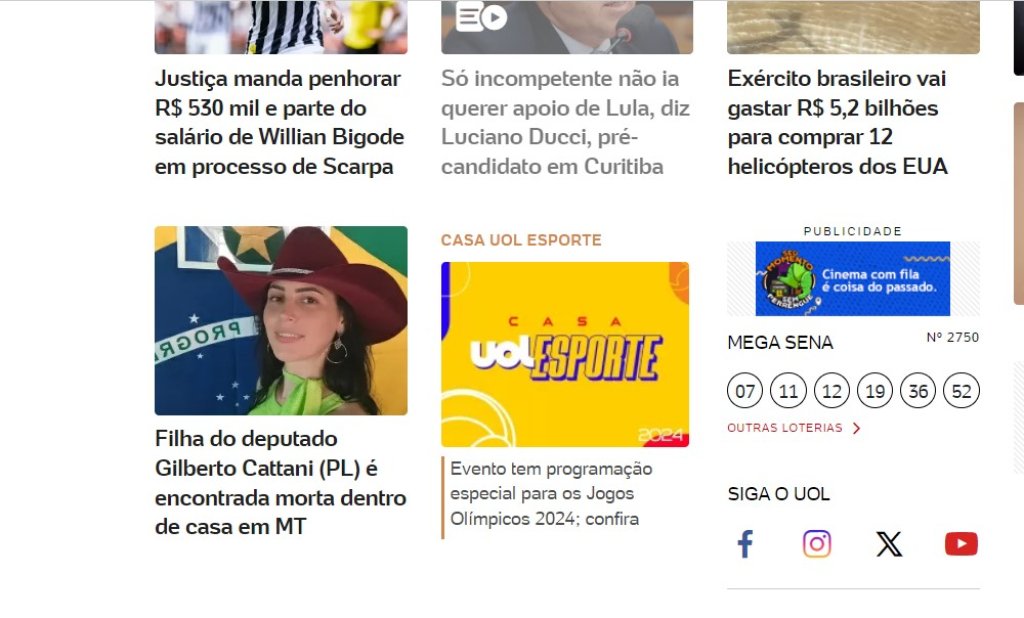
Task: Follow UOL on Instagram
Action: [x=817, y=544]
